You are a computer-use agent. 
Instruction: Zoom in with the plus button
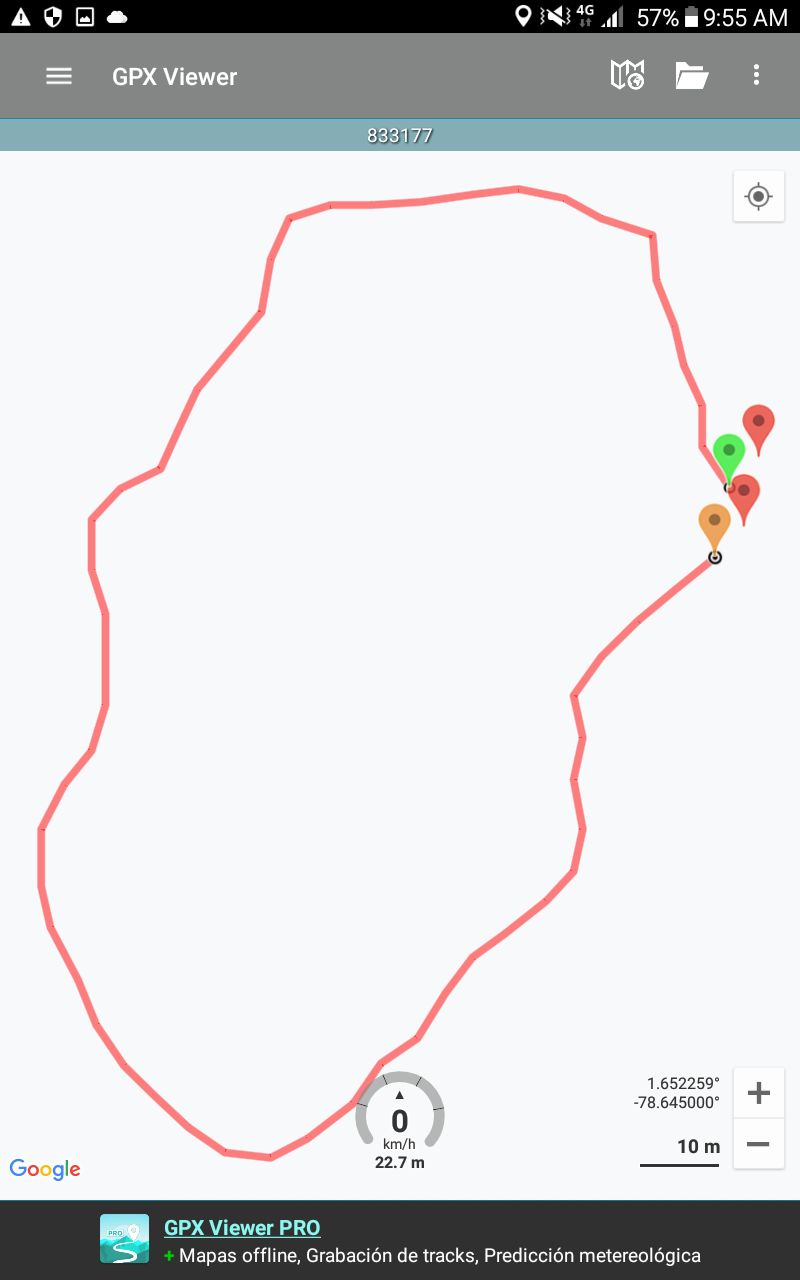point(758,1093)
